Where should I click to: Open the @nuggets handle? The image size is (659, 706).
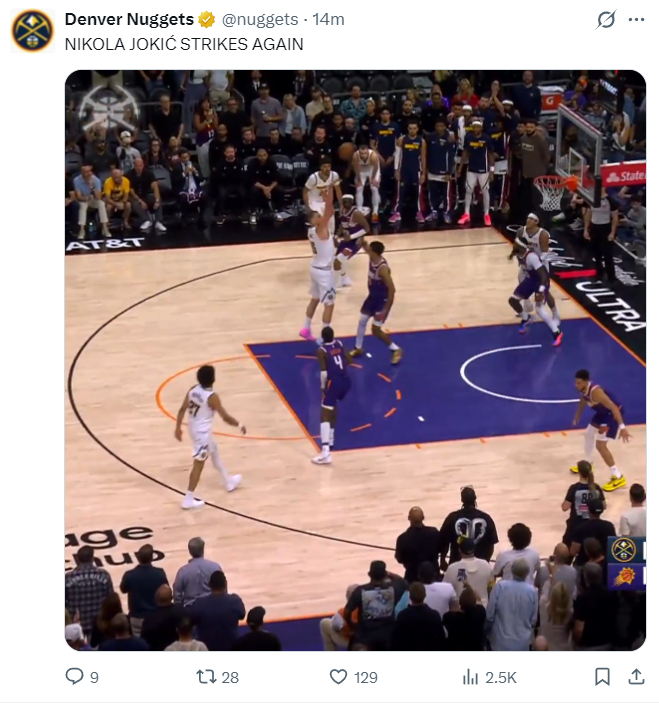[x=263, y=19]
